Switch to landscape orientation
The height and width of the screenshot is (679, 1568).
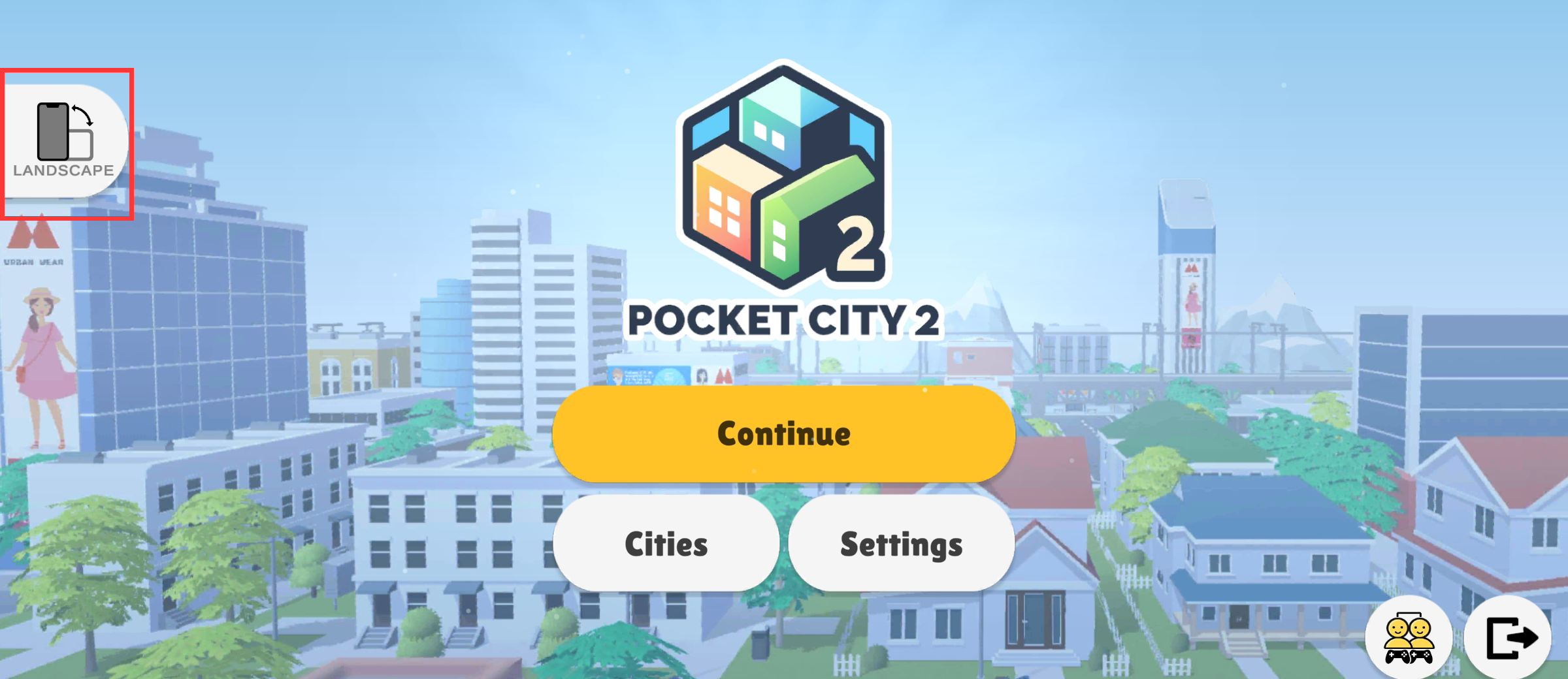64,141
